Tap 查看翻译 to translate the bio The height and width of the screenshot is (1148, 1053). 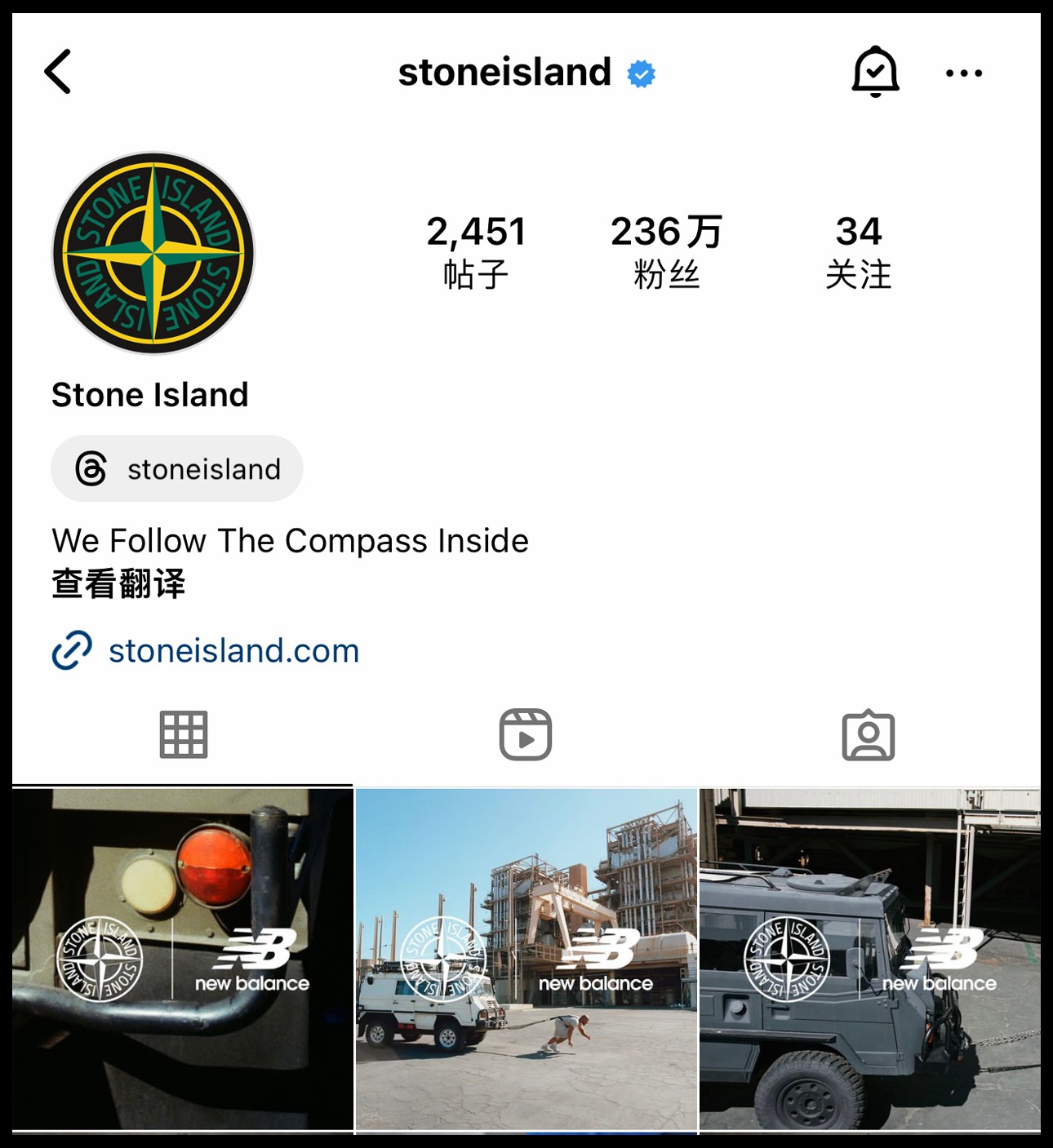[119, 584]
